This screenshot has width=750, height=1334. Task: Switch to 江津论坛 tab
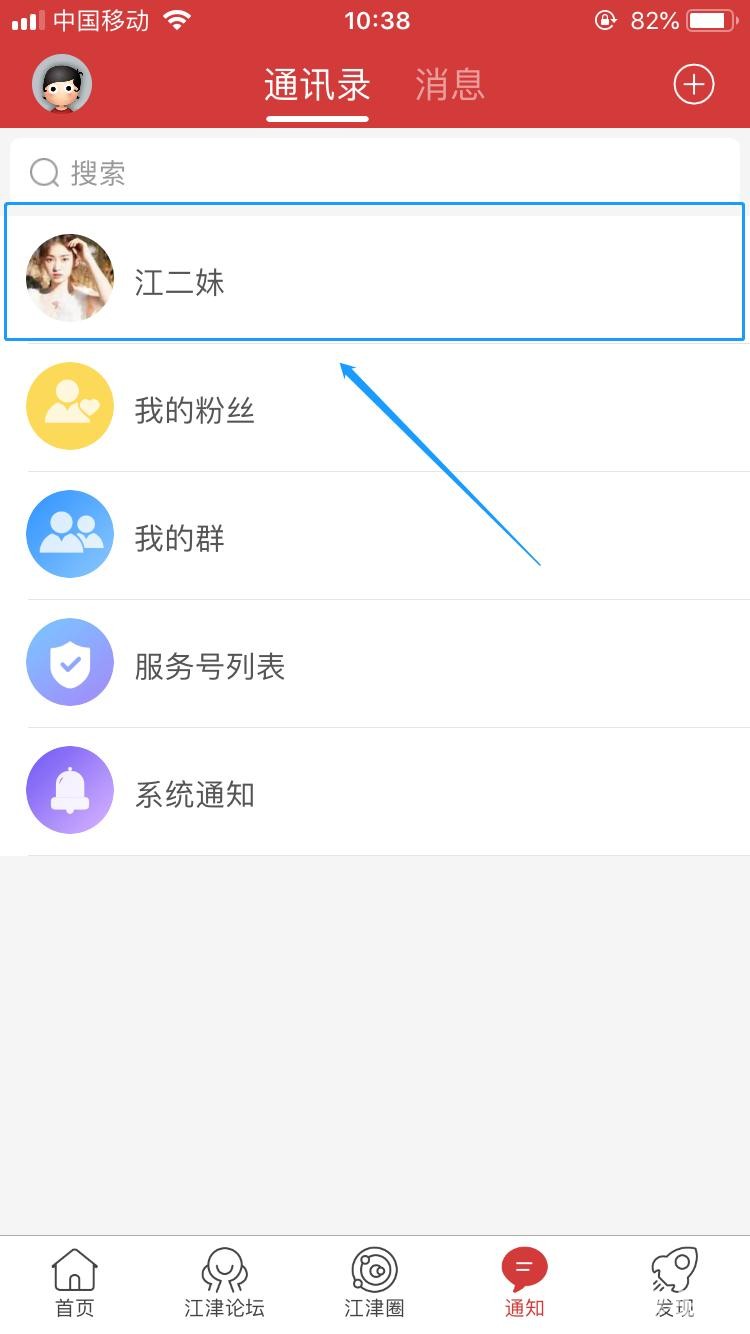(x=224, y=1284)
